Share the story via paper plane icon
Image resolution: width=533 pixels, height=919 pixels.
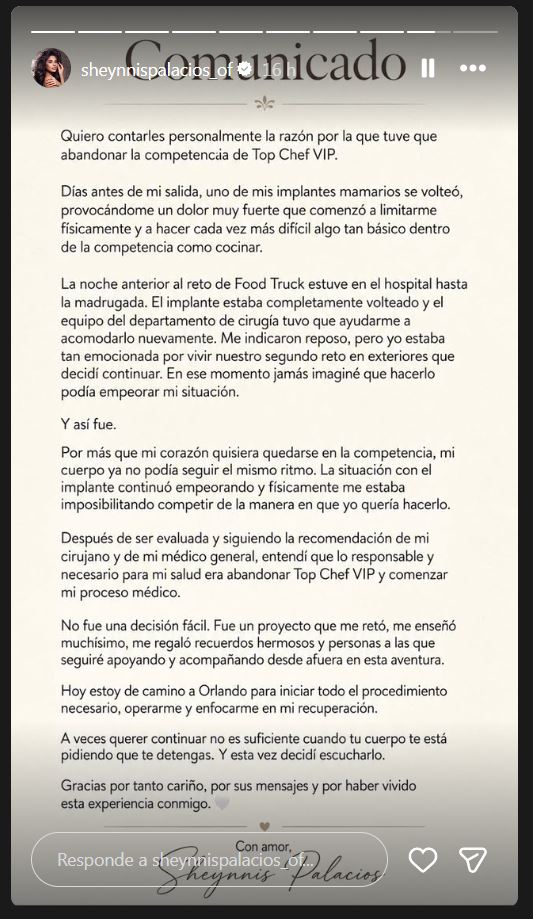click(473, 860)
